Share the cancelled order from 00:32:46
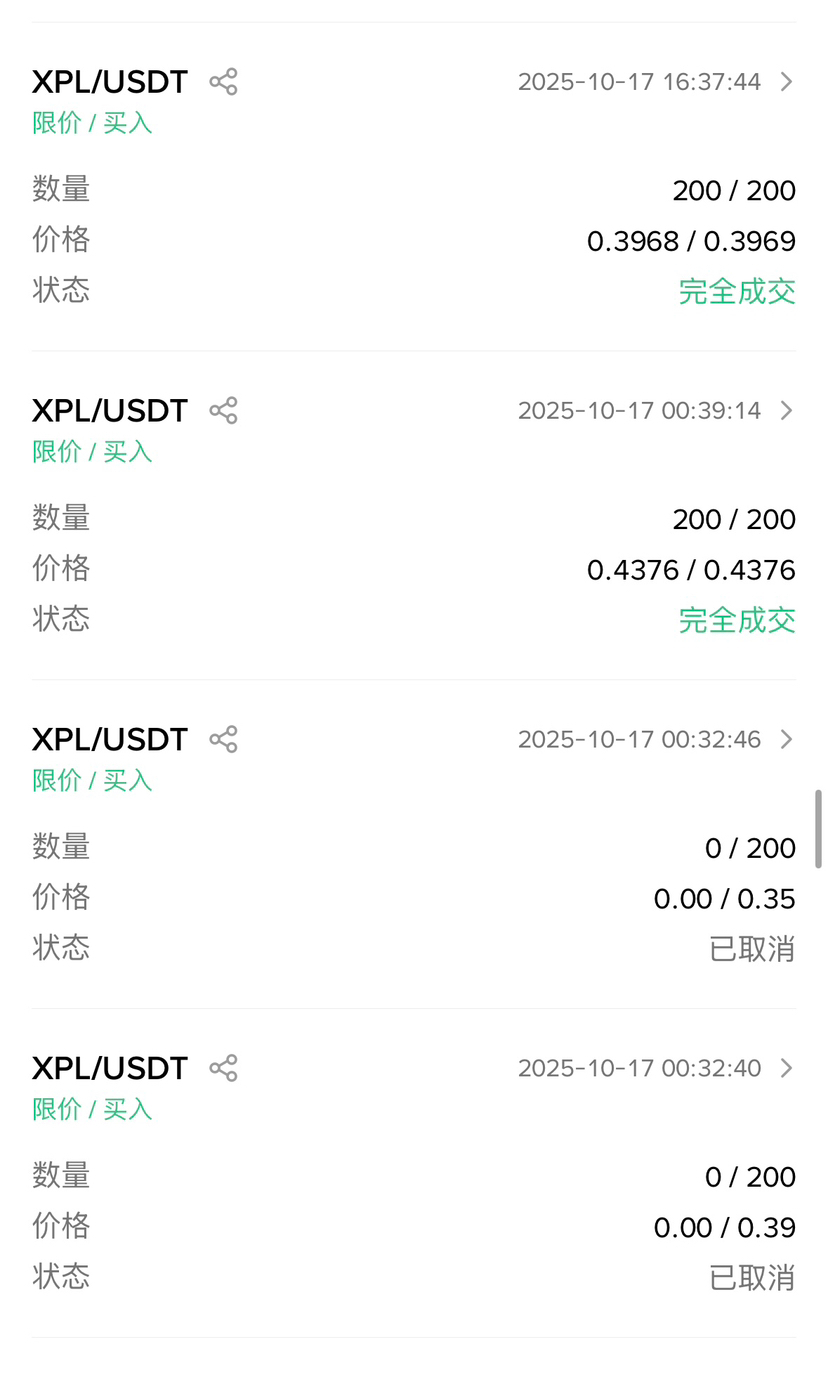828x1382 pixels. (x=223, y=740)
